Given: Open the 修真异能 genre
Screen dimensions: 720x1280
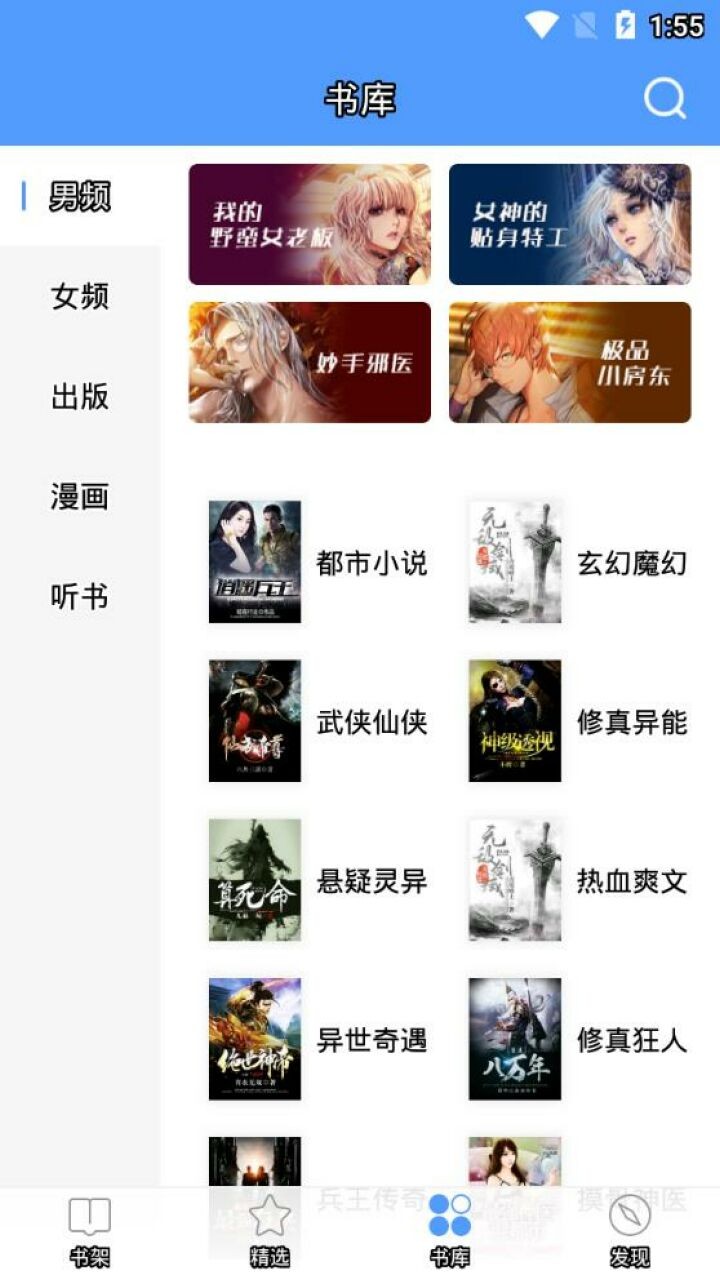Looking at the screenshot, I should (580, 721).
